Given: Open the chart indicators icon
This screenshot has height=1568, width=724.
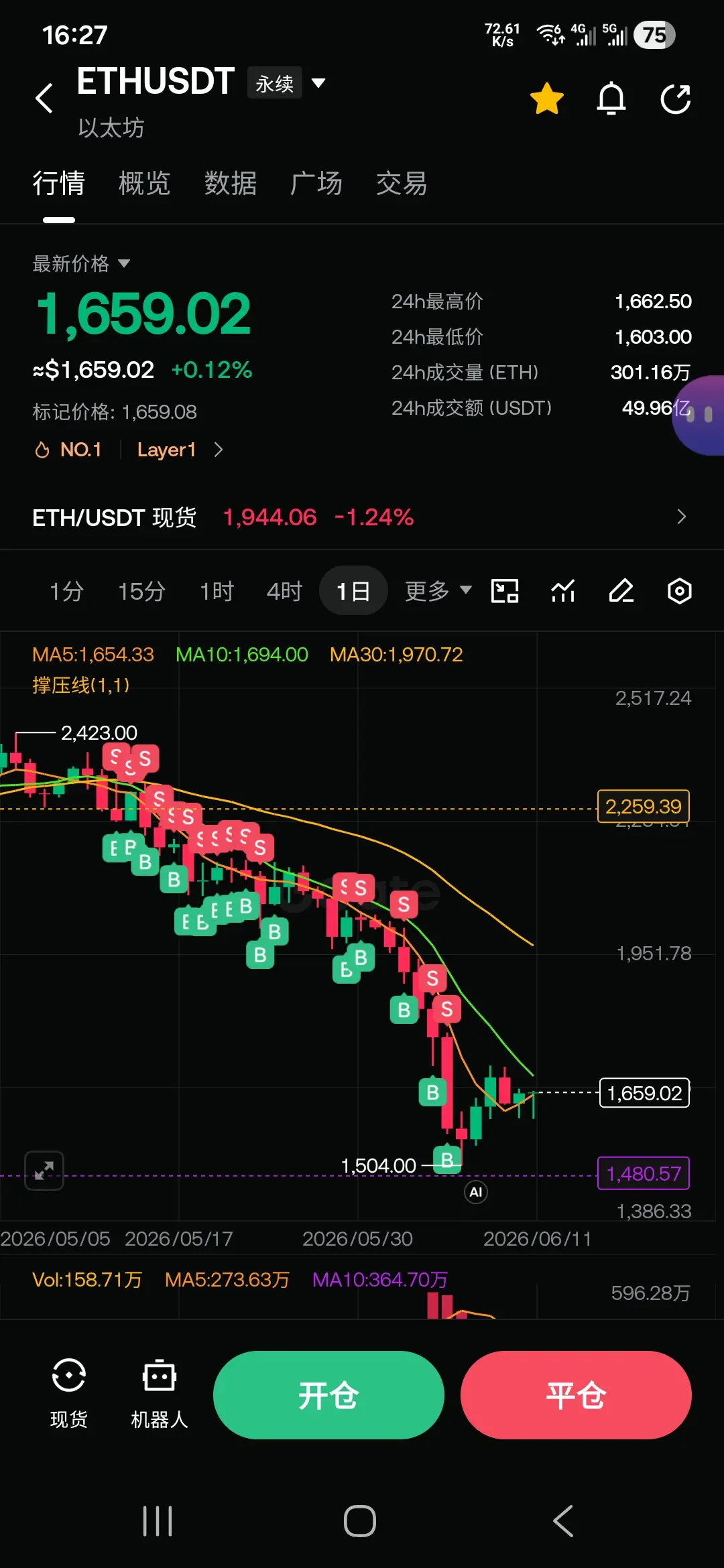Looking at the screenshot, I should pyautogui.click(x=563, y=591).
